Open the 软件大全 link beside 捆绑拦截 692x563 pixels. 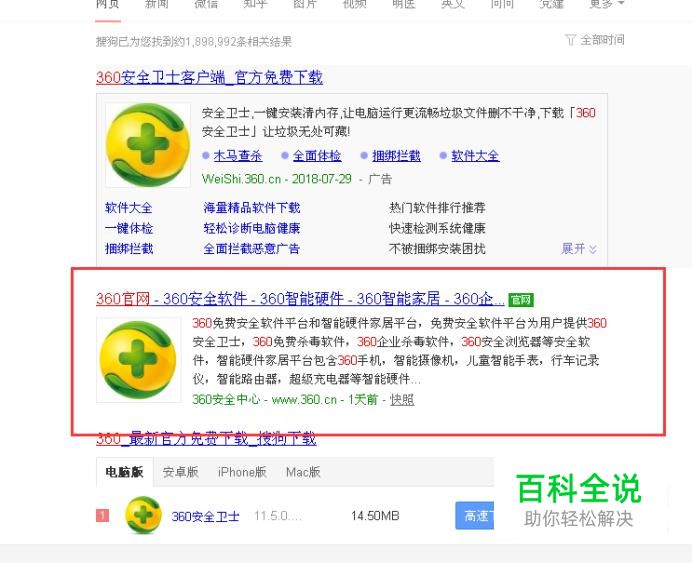click(475, 156)
